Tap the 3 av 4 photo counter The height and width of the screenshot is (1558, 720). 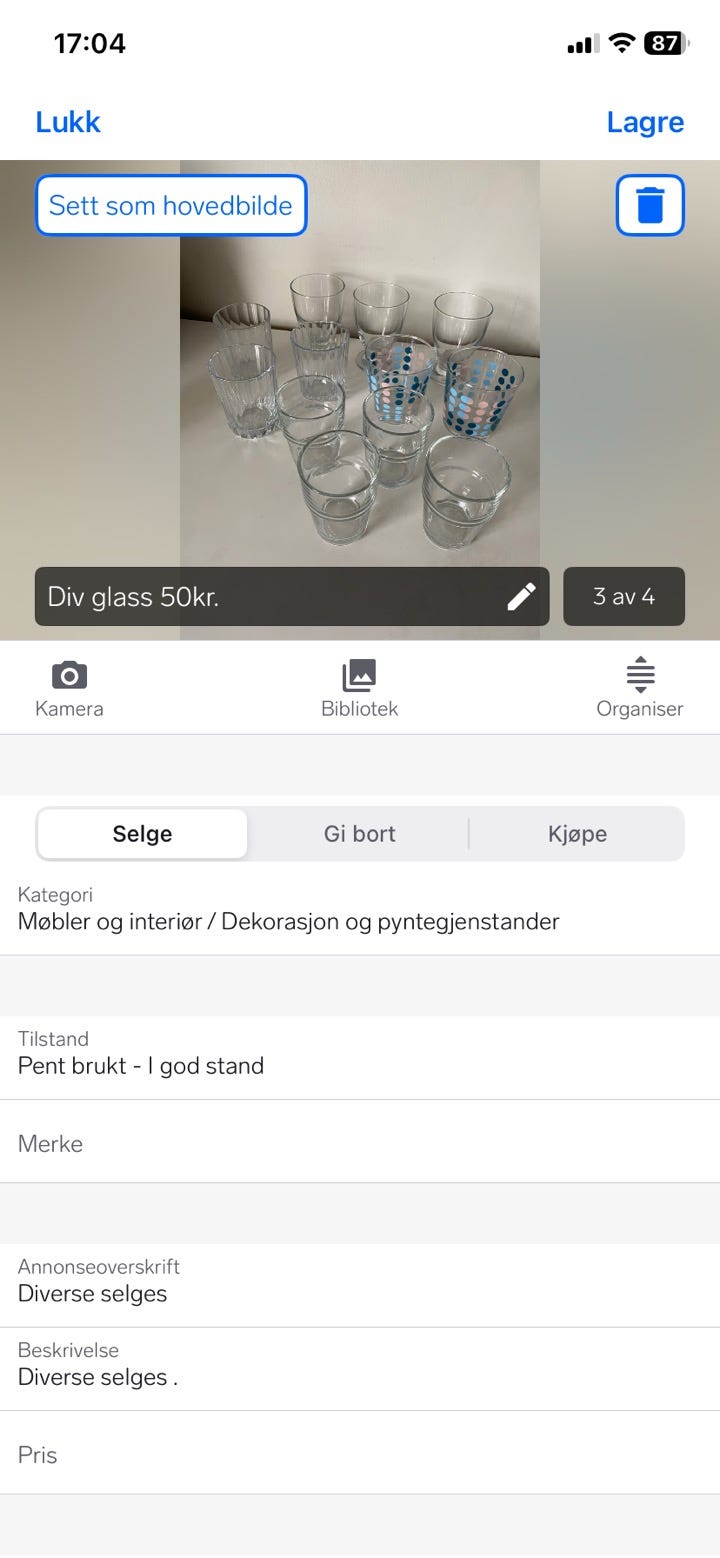(624, 596)
